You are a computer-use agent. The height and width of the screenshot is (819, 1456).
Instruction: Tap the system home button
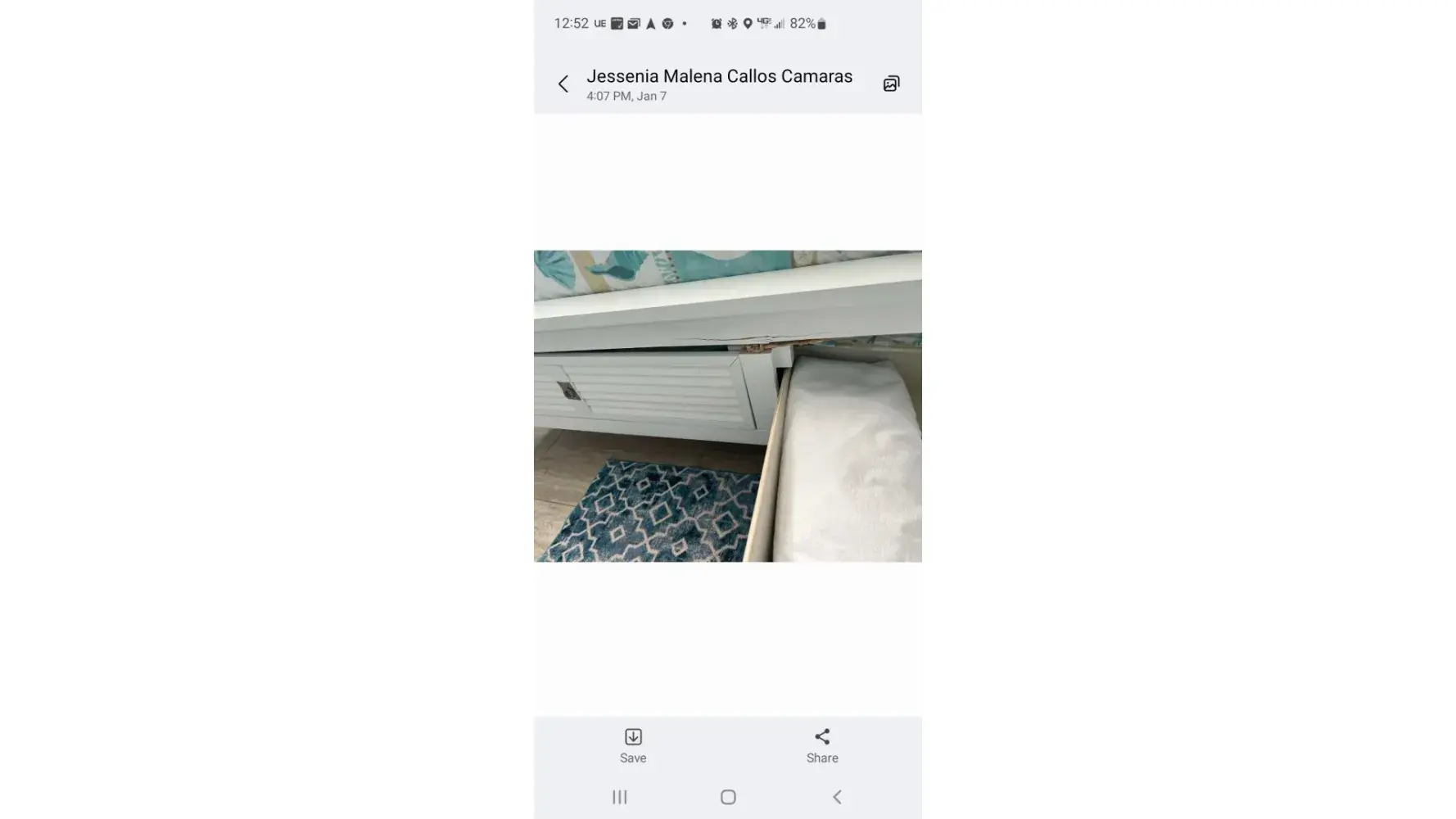pyautogui.click(x=728, y=797)
